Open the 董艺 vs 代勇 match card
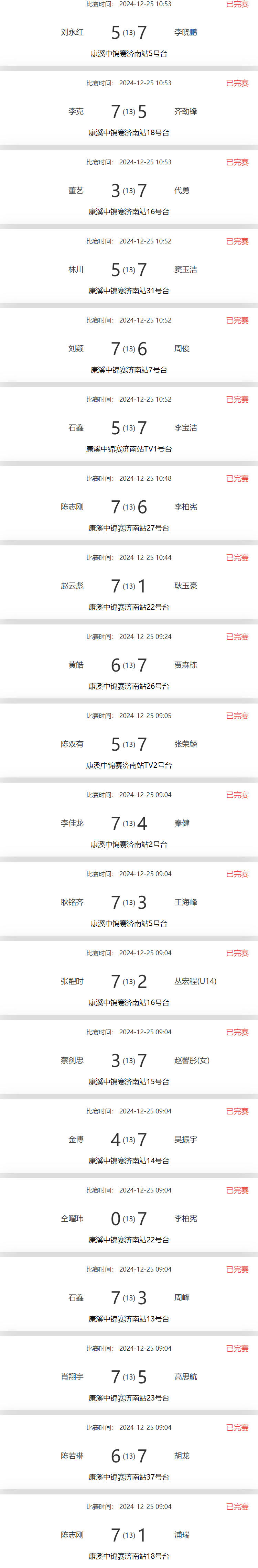The height and width of the screenshot is (1568, 258). click(x=129, y=190)
